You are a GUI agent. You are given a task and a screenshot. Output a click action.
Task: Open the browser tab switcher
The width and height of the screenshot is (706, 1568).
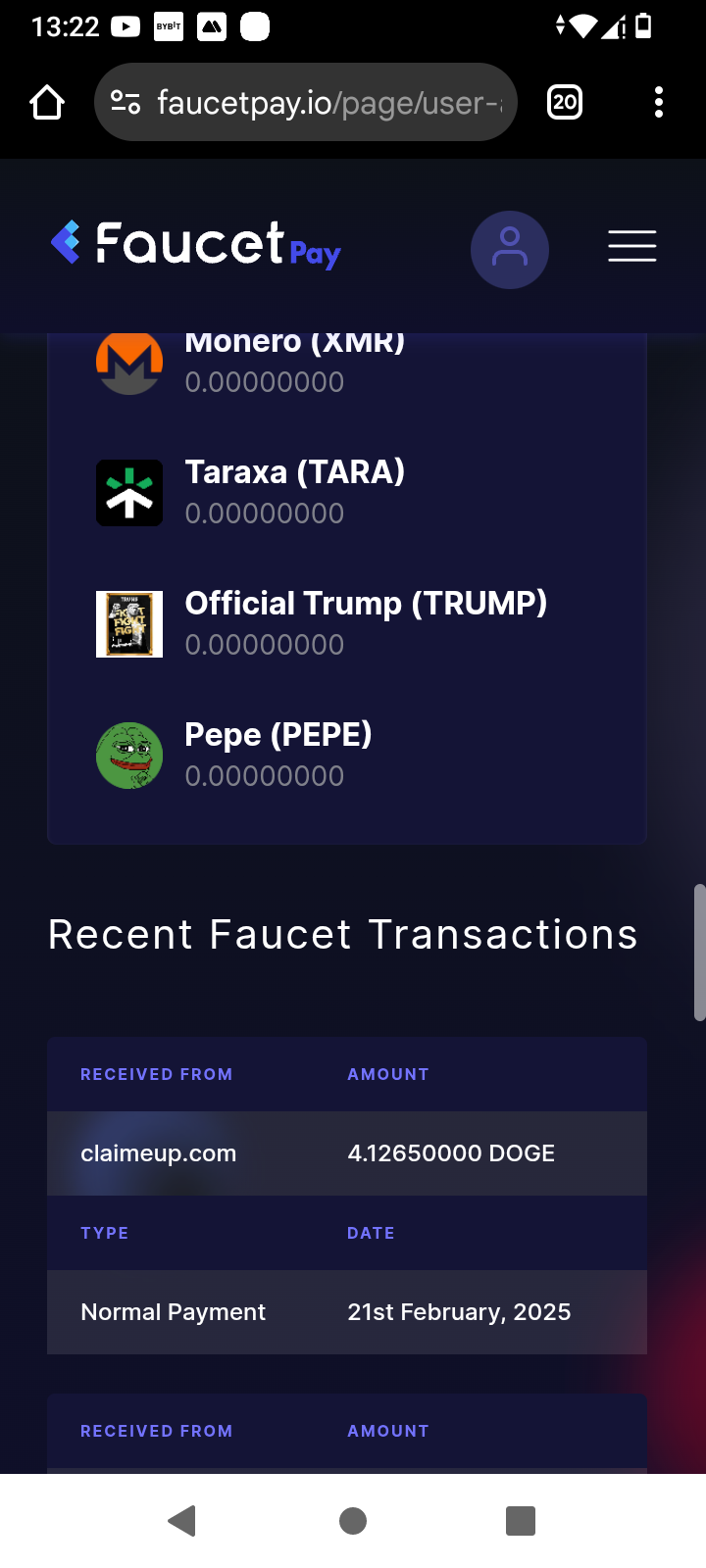coord(565,102)
